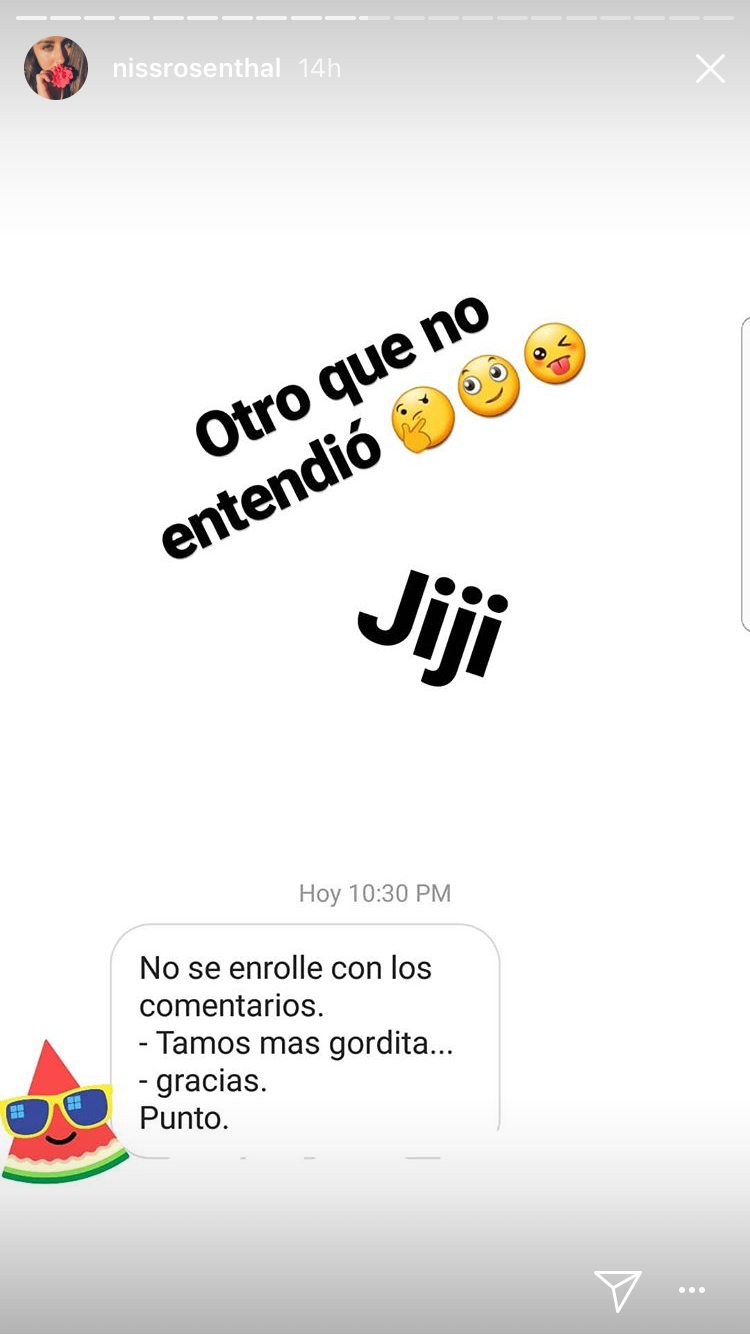
Task: Open the three-dot more options menu
Action: (x=692, y=1291)
